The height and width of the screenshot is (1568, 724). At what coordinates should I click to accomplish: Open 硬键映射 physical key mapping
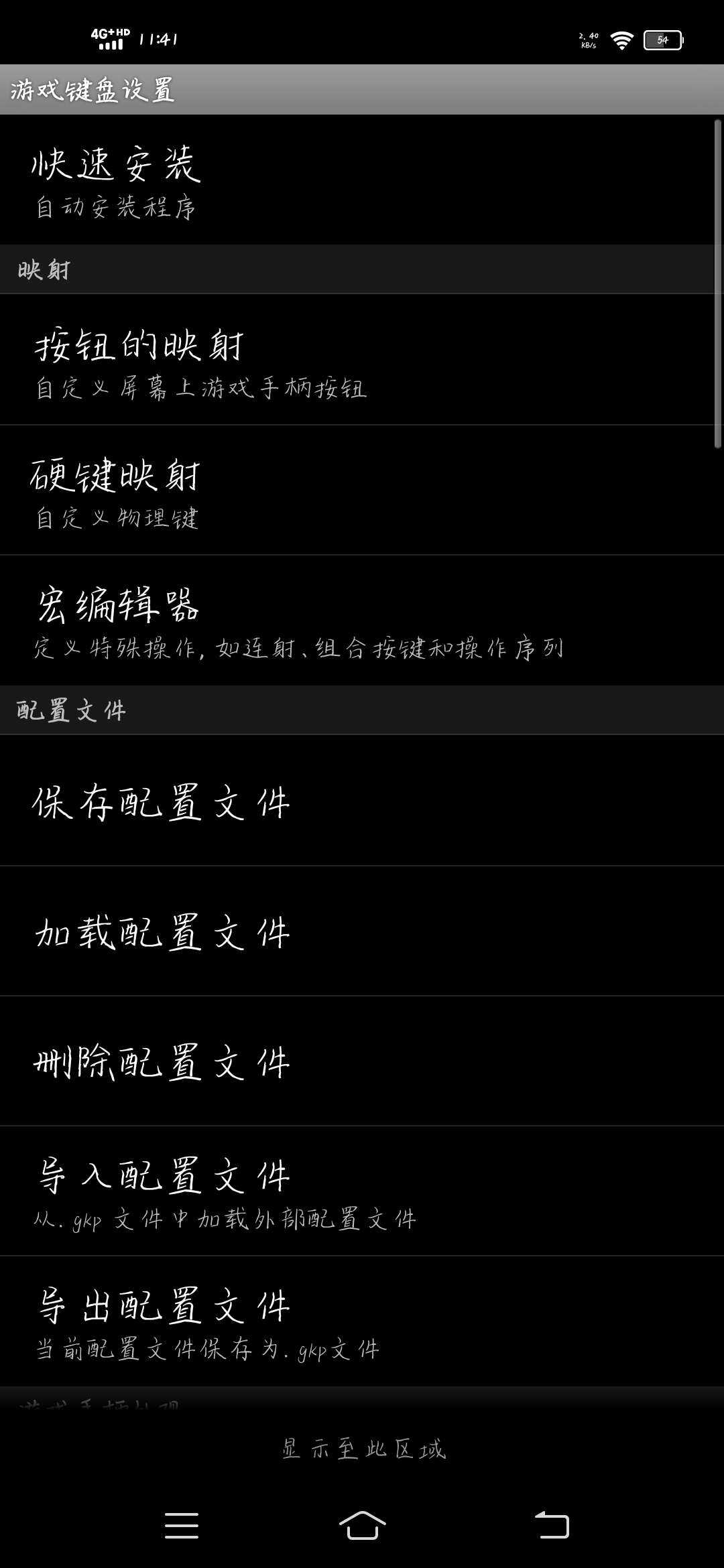click(x=362, y=490)
